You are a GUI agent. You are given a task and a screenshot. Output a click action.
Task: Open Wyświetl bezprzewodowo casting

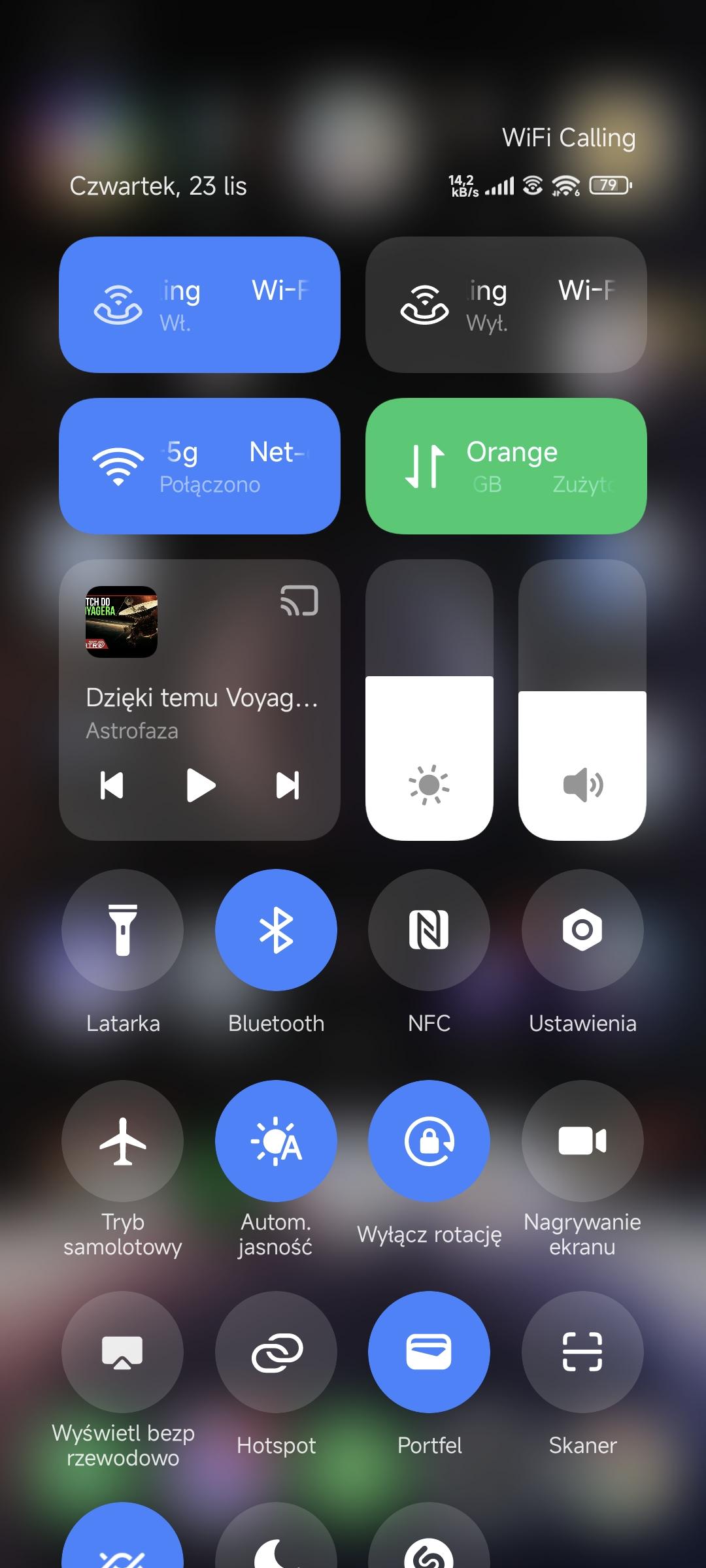click(122, 1352)
